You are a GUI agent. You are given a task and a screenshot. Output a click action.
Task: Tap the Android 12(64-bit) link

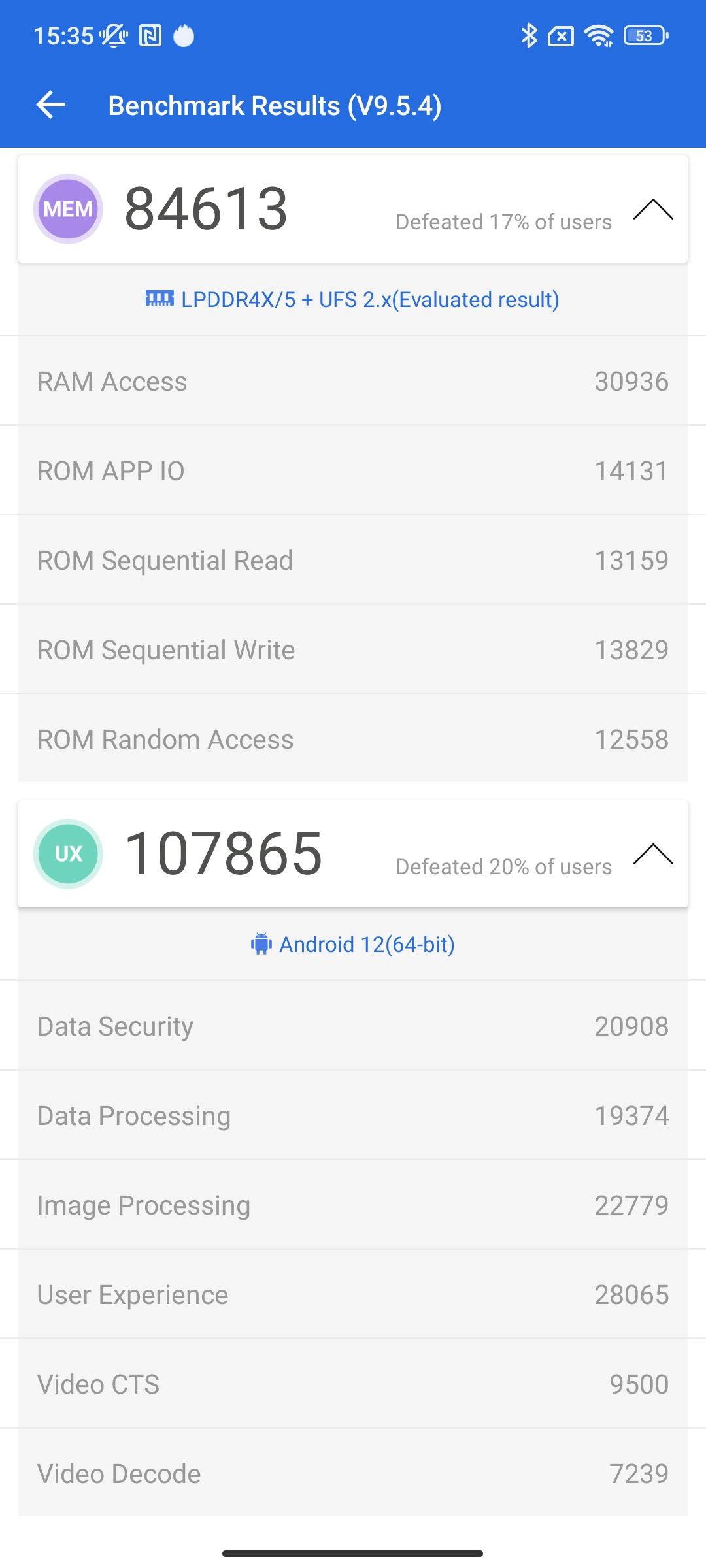[352, 944]
